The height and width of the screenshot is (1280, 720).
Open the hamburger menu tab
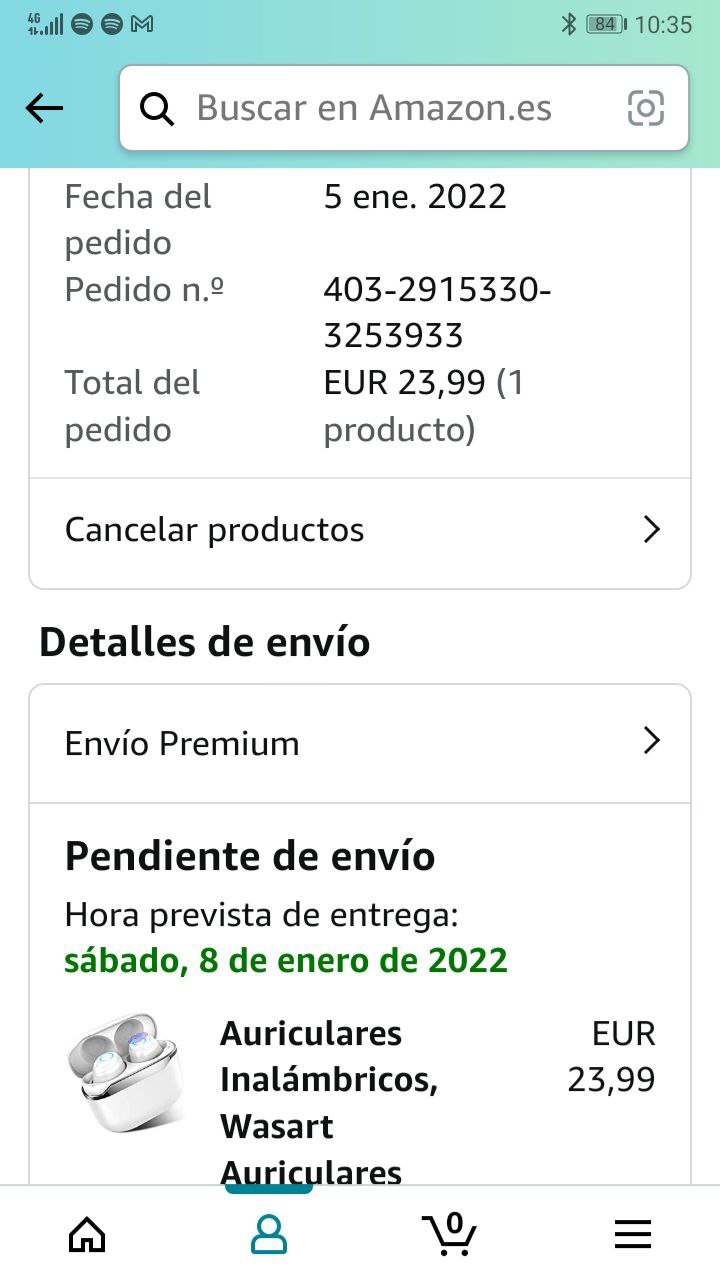632,1235
